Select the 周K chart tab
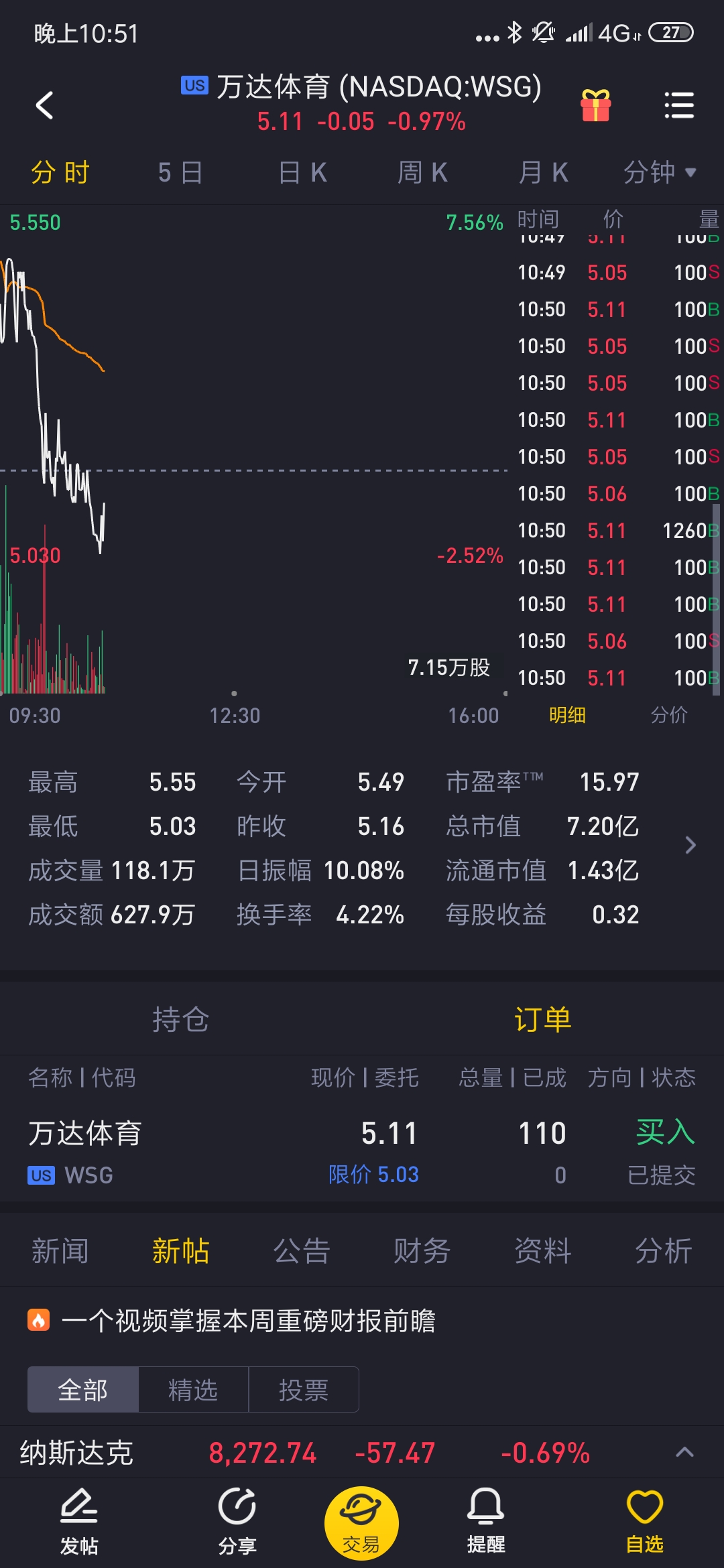 [x=422, y=173]
